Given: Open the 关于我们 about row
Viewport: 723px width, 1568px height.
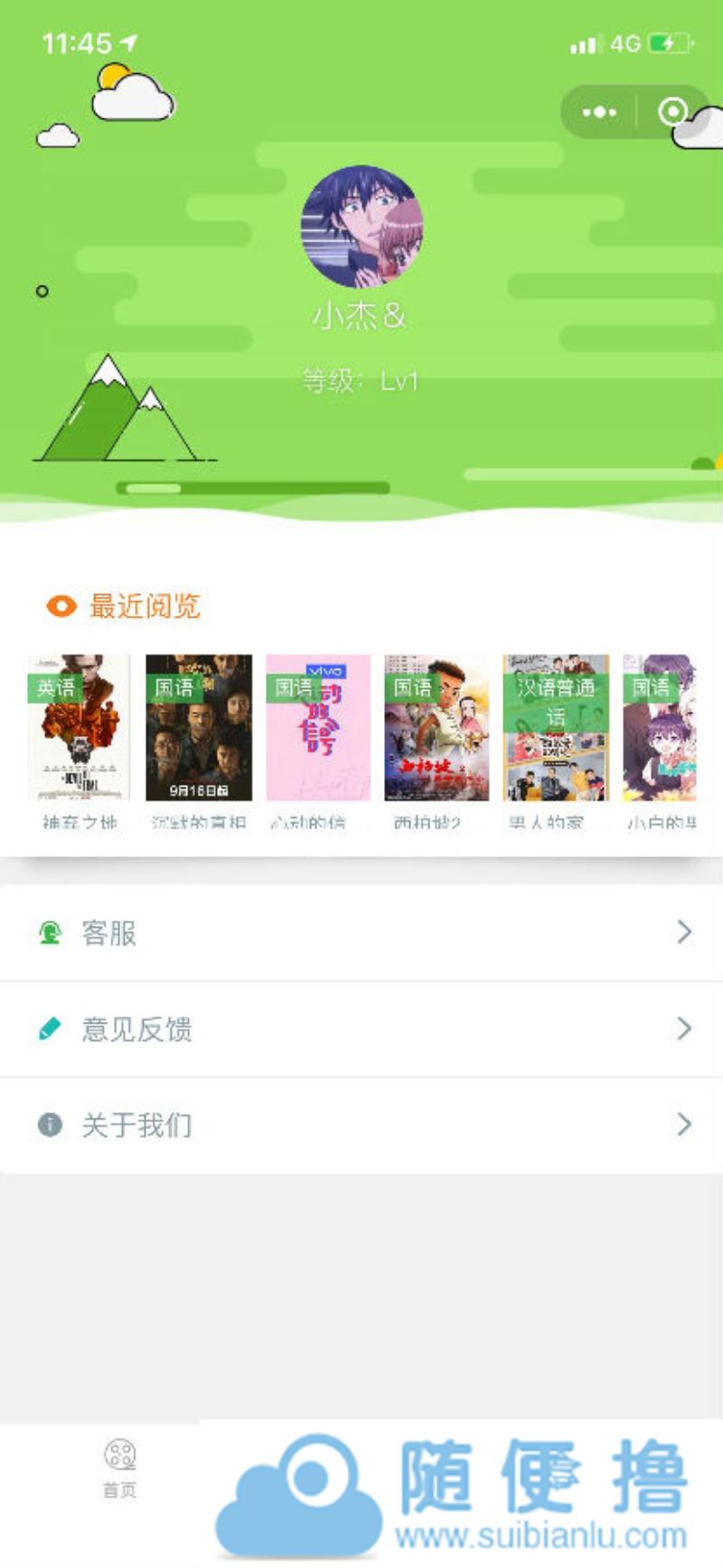Looking at the screenshot, I should click(361, 1125).
